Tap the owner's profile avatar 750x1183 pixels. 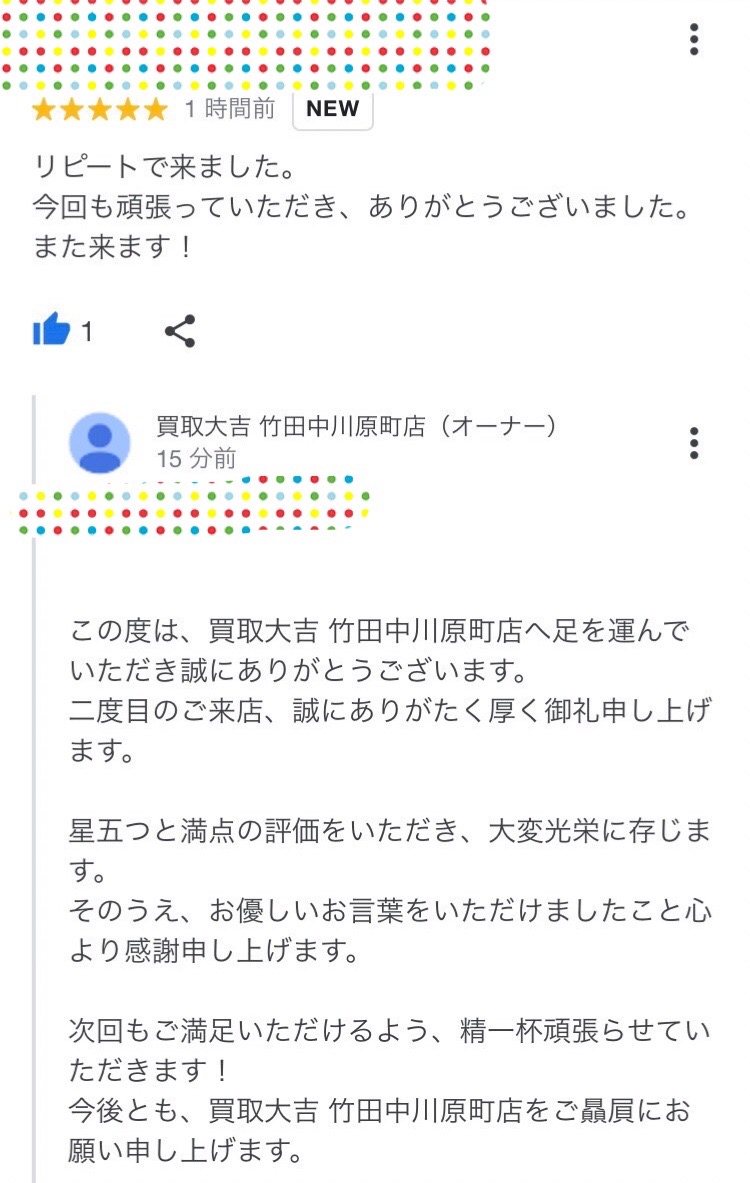point(99,442)
